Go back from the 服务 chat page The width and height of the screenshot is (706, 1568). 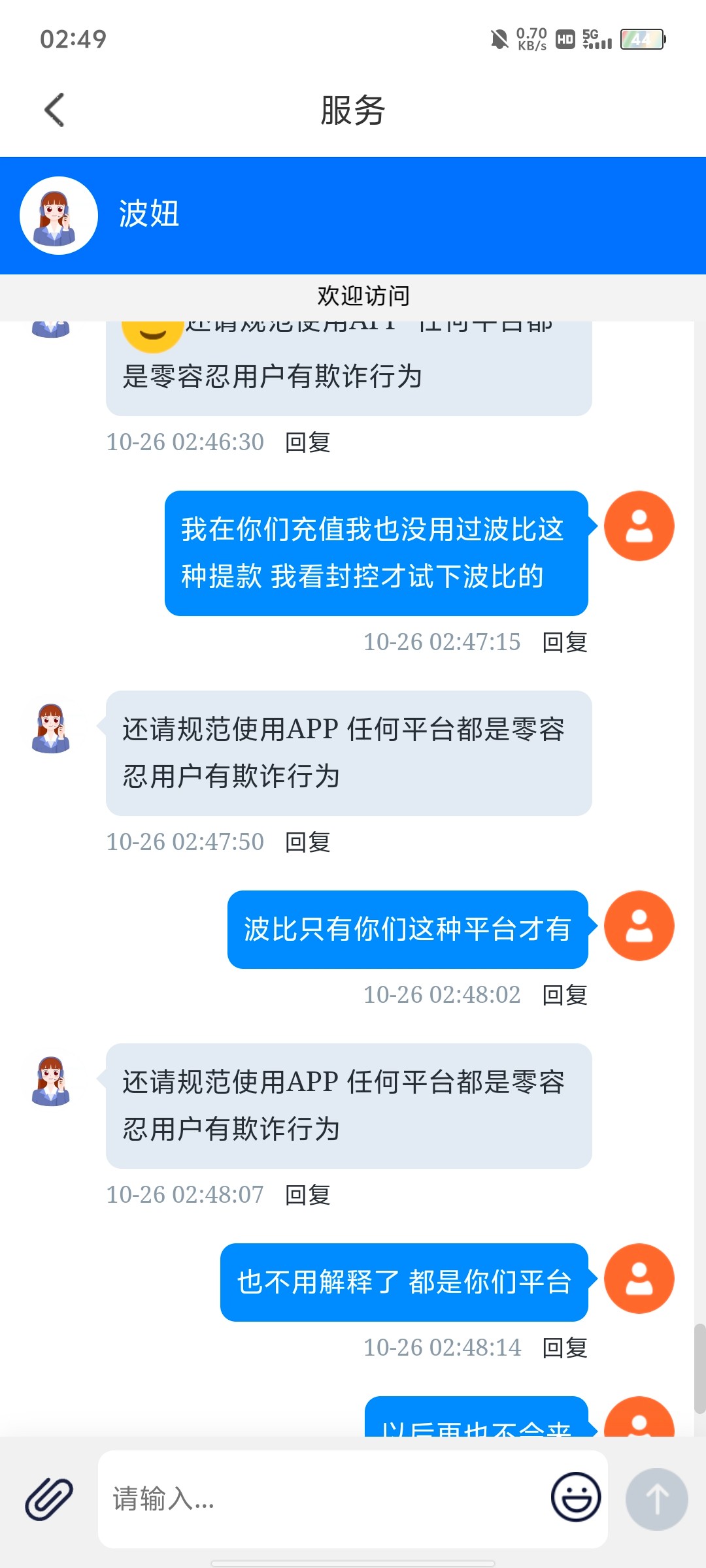[x=55, y=110]
